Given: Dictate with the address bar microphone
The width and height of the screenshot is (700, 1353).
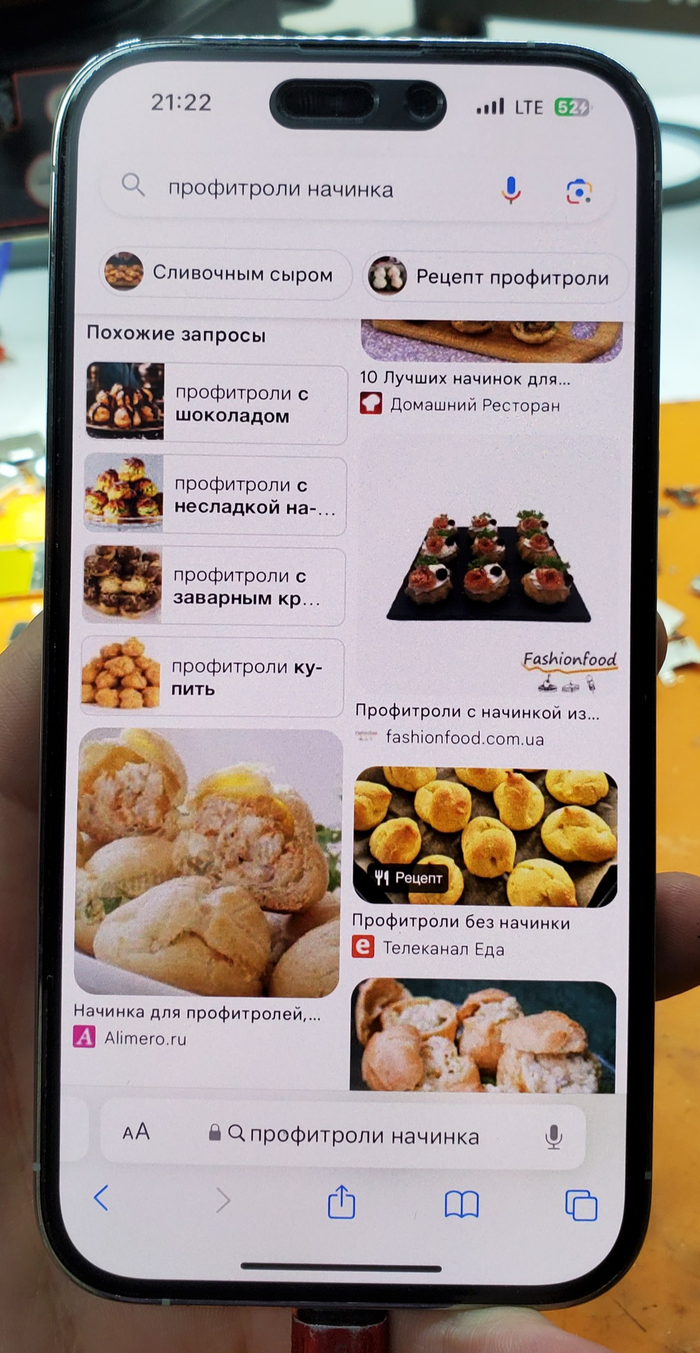Looking at the screenshot, I should coord(553,1136).
